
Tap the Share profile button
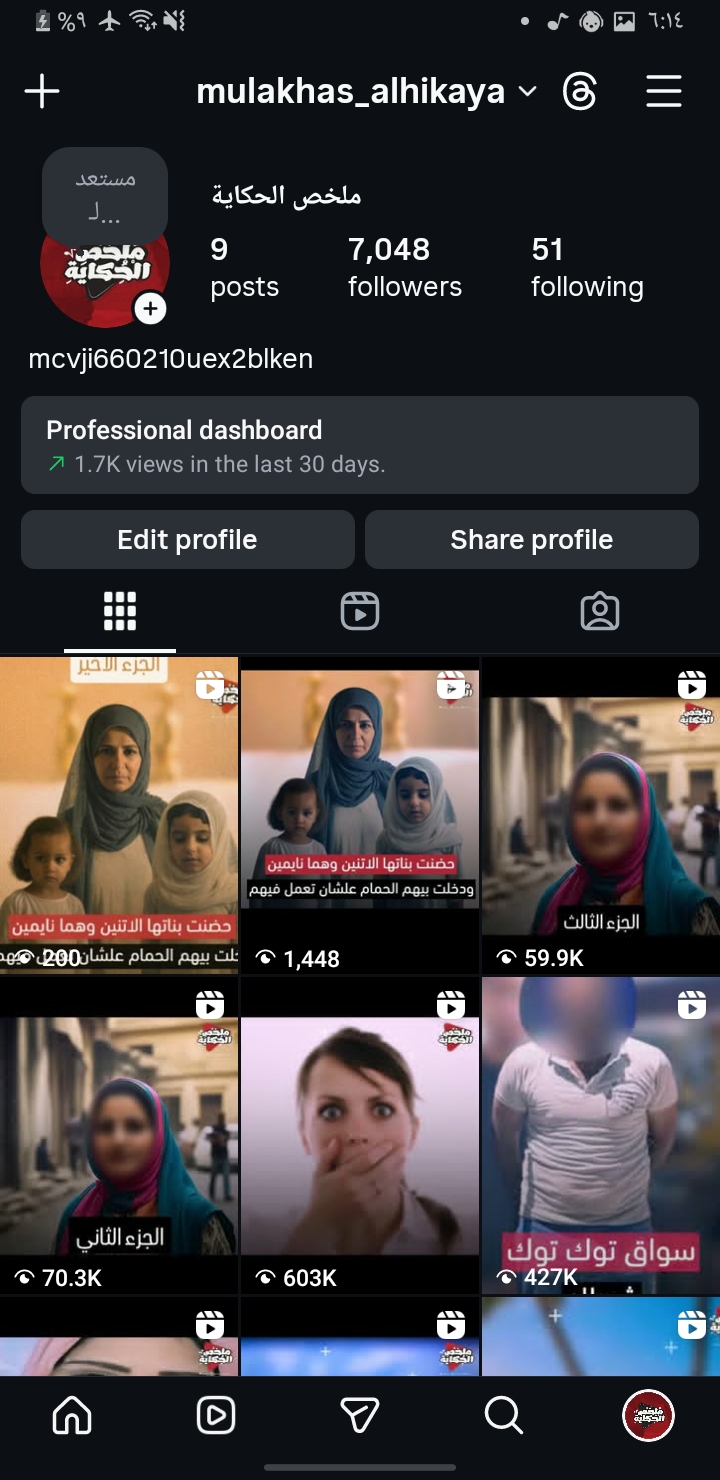pyautogui.click(x=531, y=540)
